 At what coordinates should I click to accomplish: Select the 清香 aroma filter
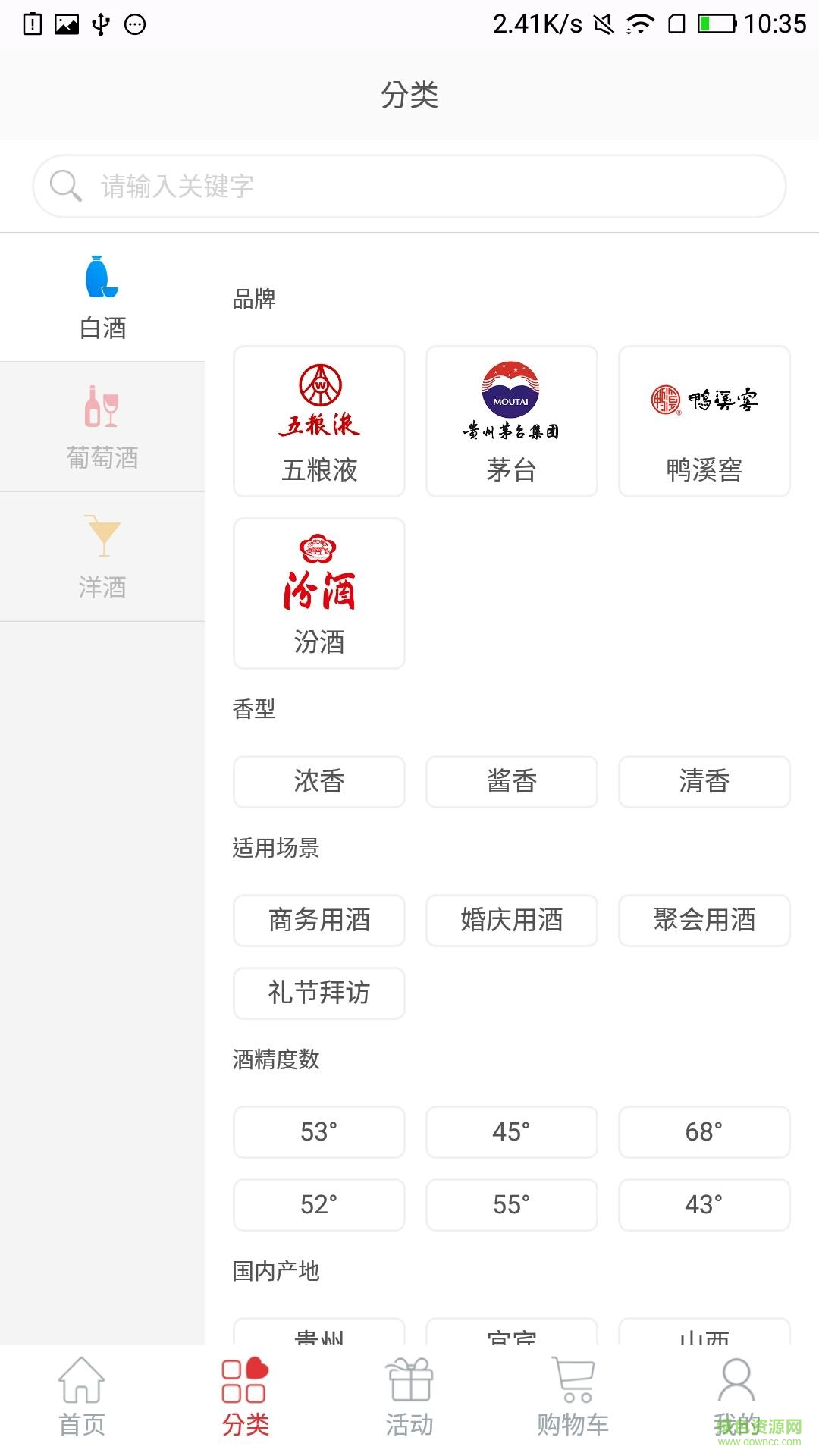[x=704, y=782]
